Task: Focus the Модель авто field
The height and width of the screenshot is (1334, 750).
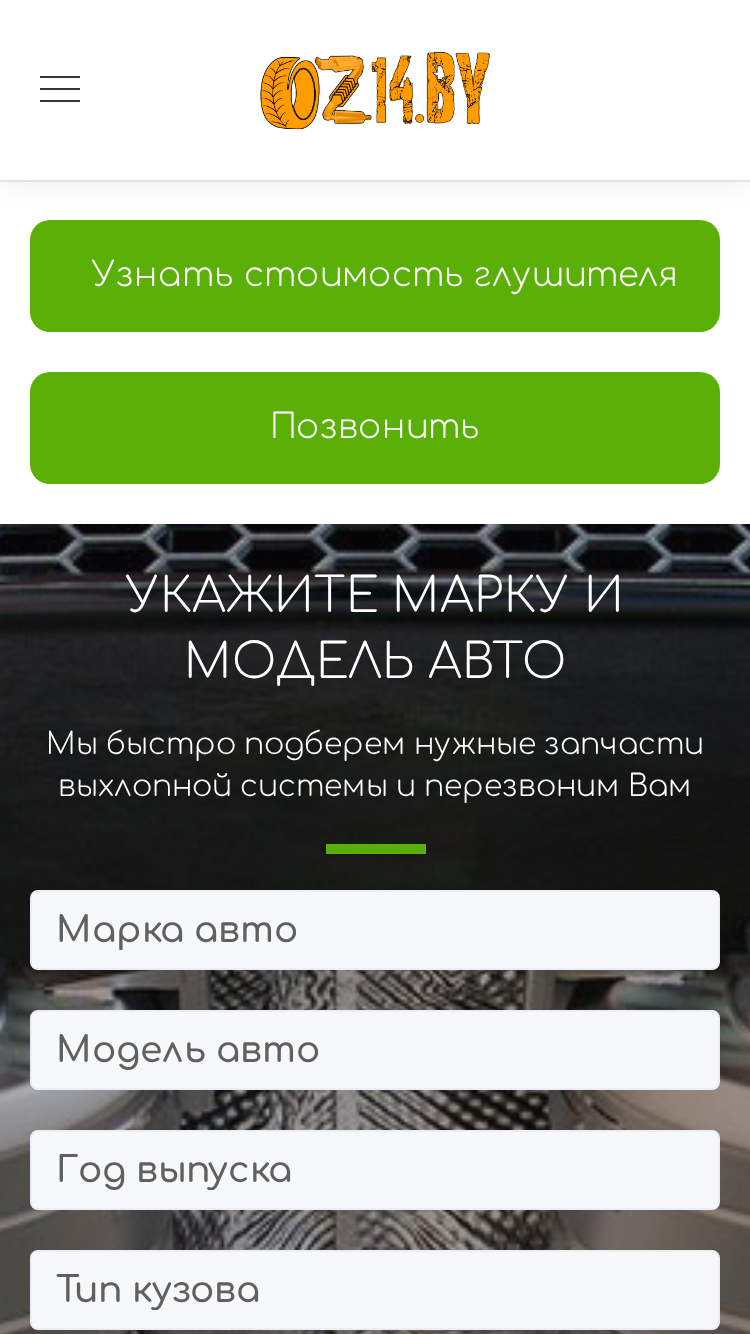Action: click(375, 1050)
